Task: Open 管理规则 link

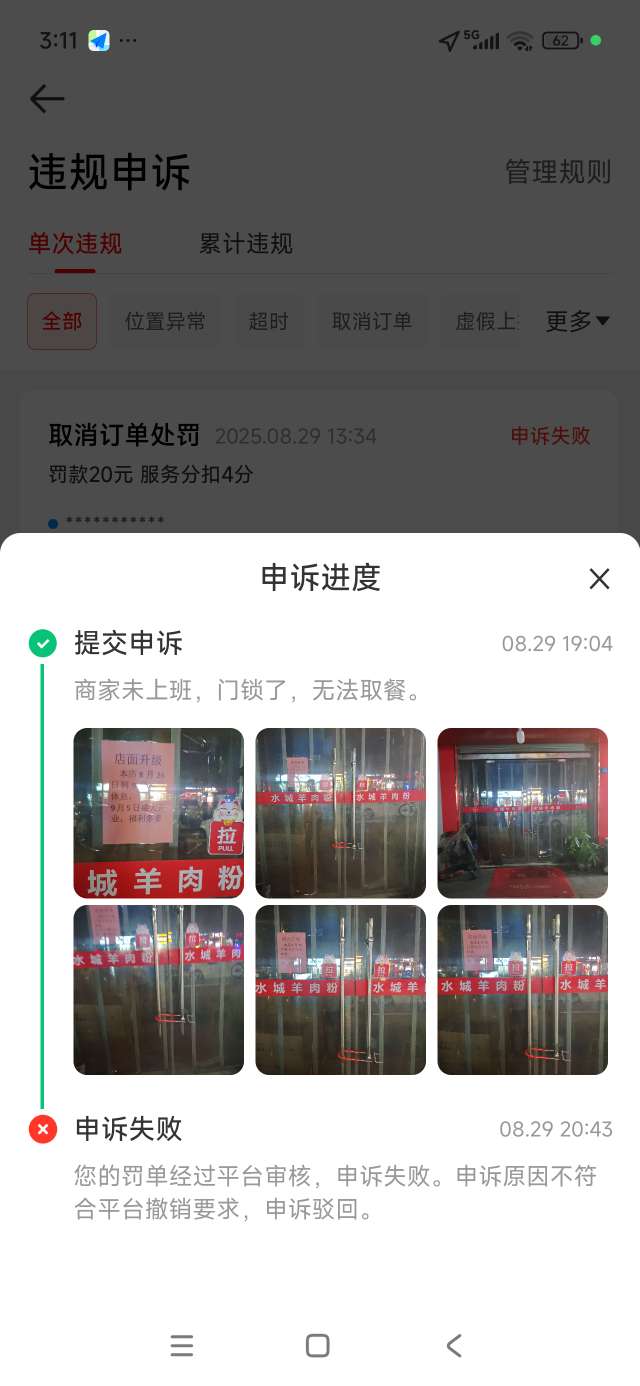Action: (557, 172)
